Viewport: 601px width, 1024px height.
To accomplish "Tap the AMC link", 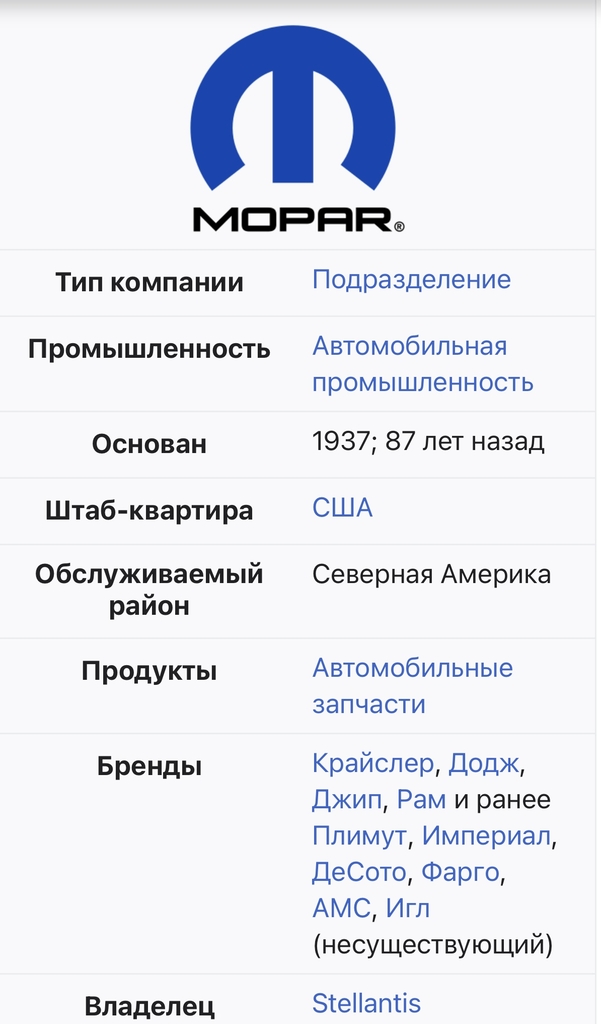I will (x=342, y=908).
